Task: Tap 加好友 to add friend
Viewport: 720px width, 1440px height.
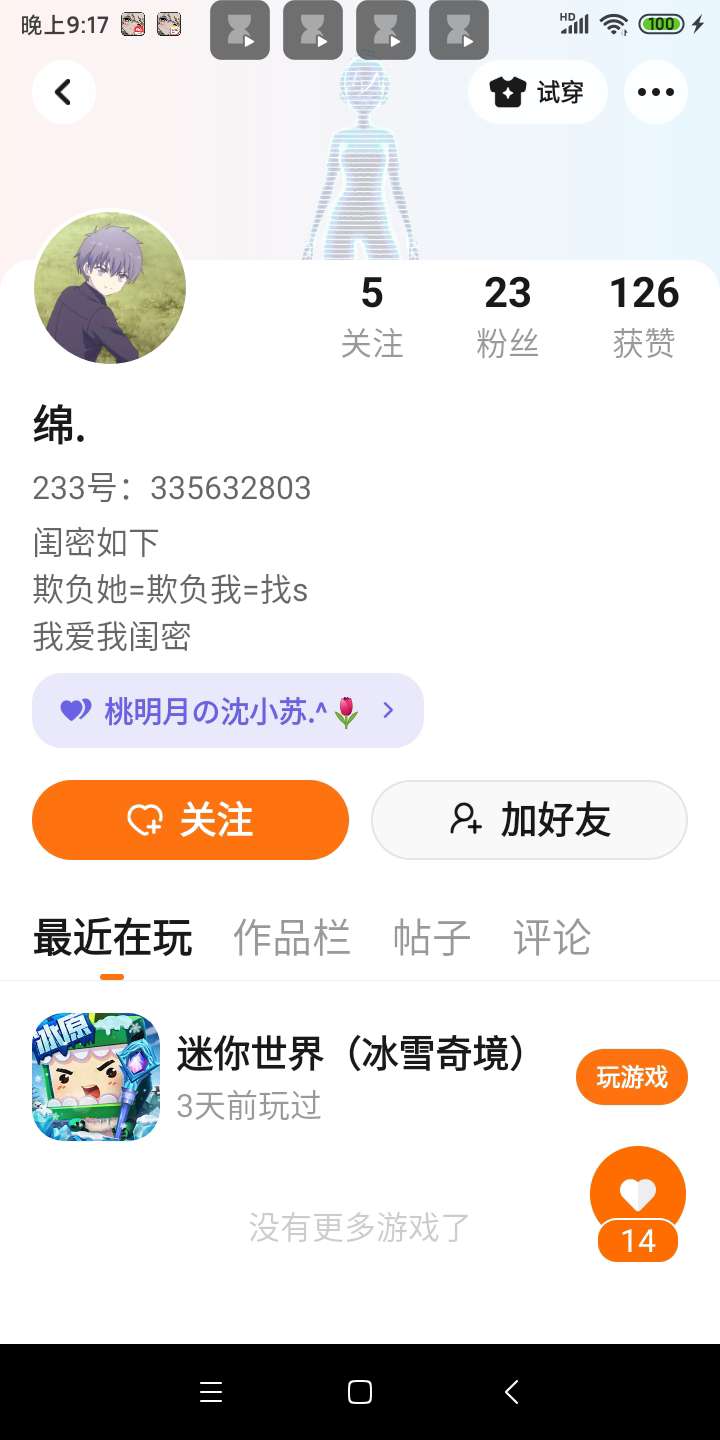Action: pos(529,820)
